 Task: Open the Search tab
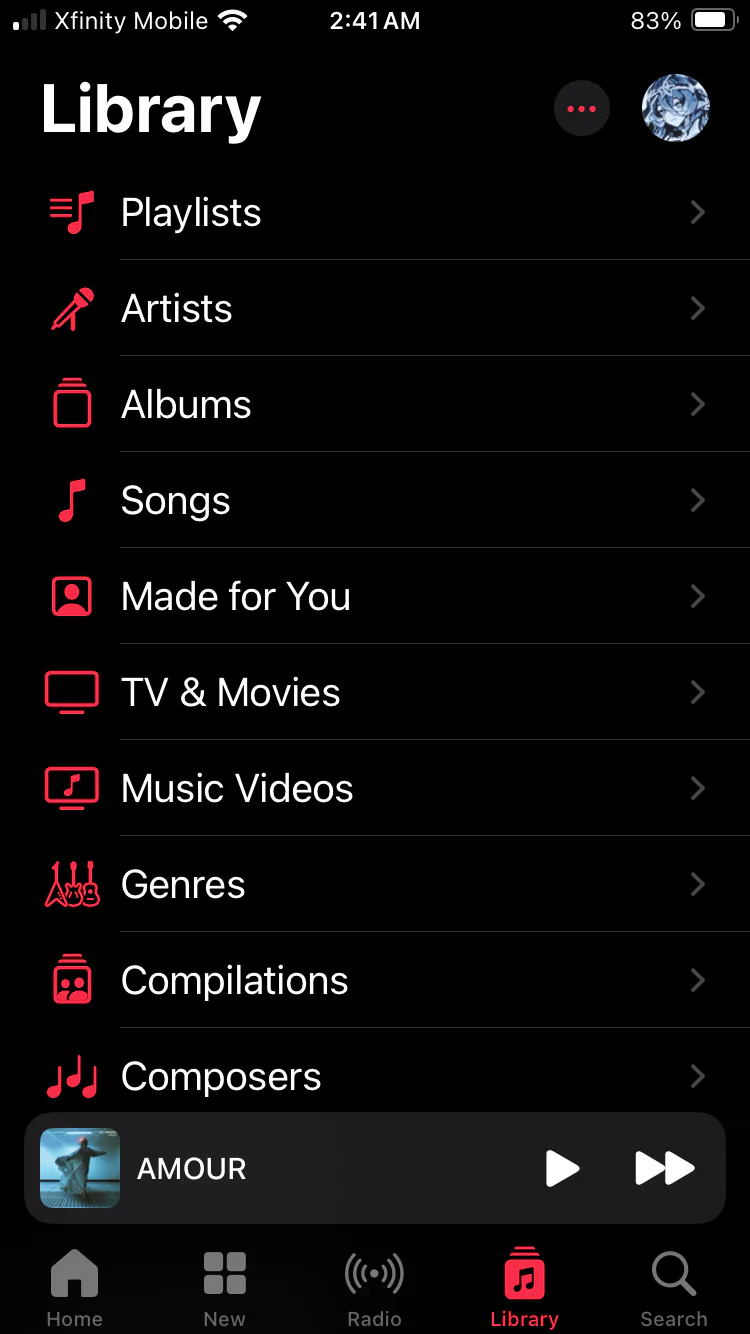click(x=673, y=1288)
